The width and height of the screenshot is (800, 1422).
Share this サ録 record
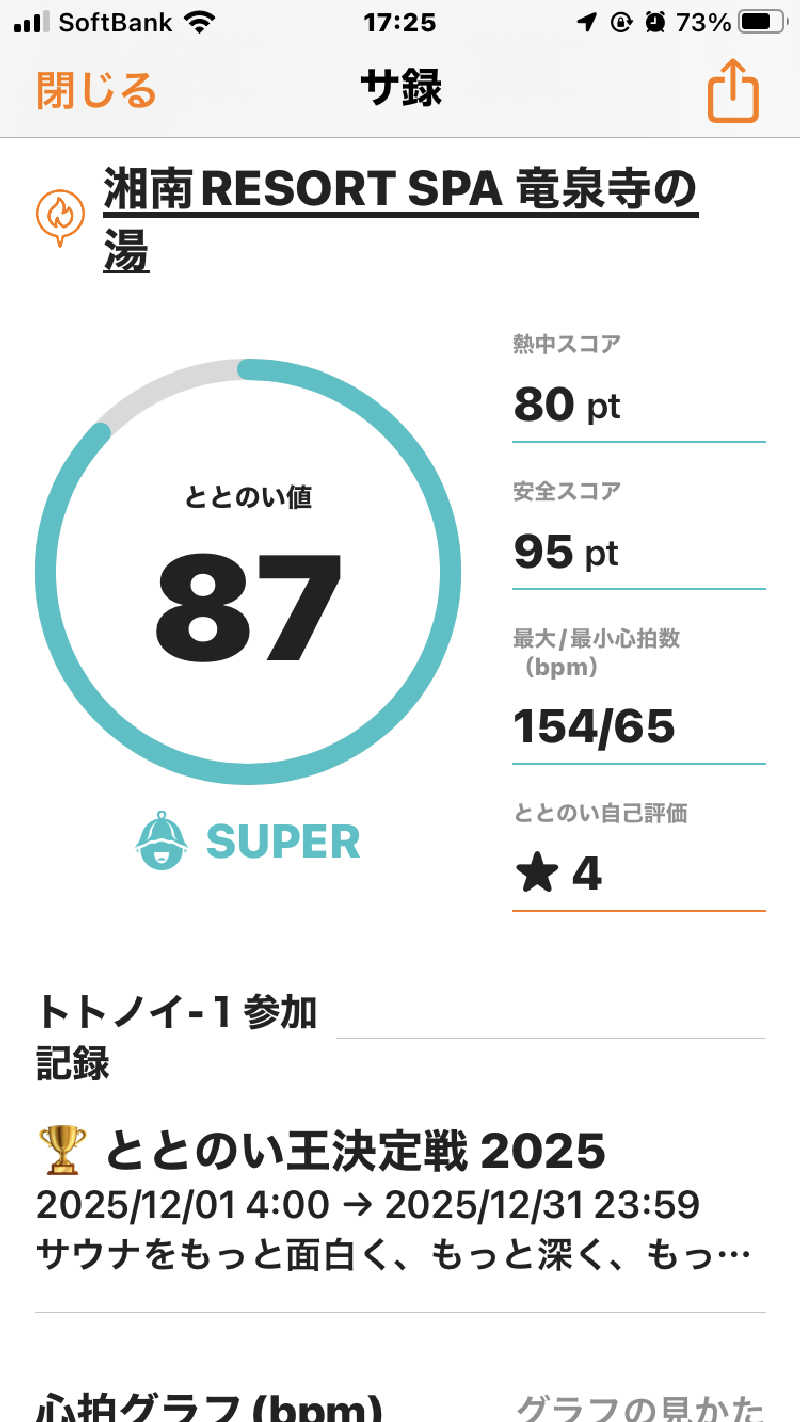tap(733, 91)
